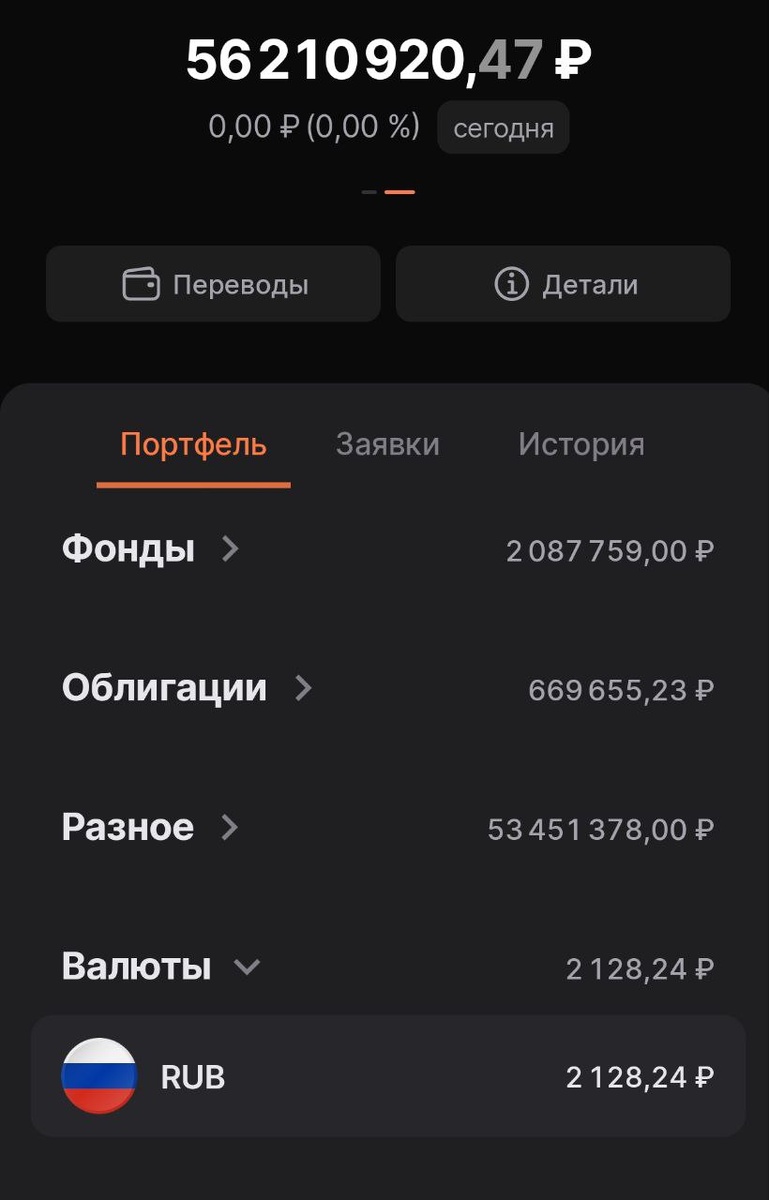Open the Облигации section
The height and width of the screenshot is (1200, 769).
pos(186,688)
